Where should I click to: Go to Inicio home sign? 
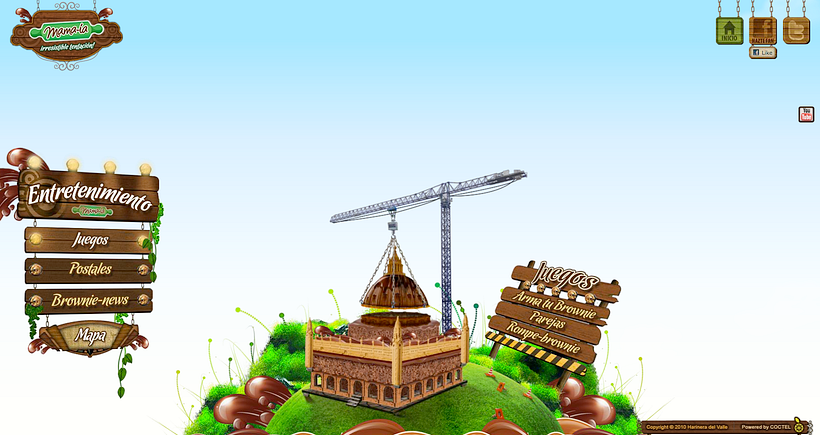pos(729,31)
